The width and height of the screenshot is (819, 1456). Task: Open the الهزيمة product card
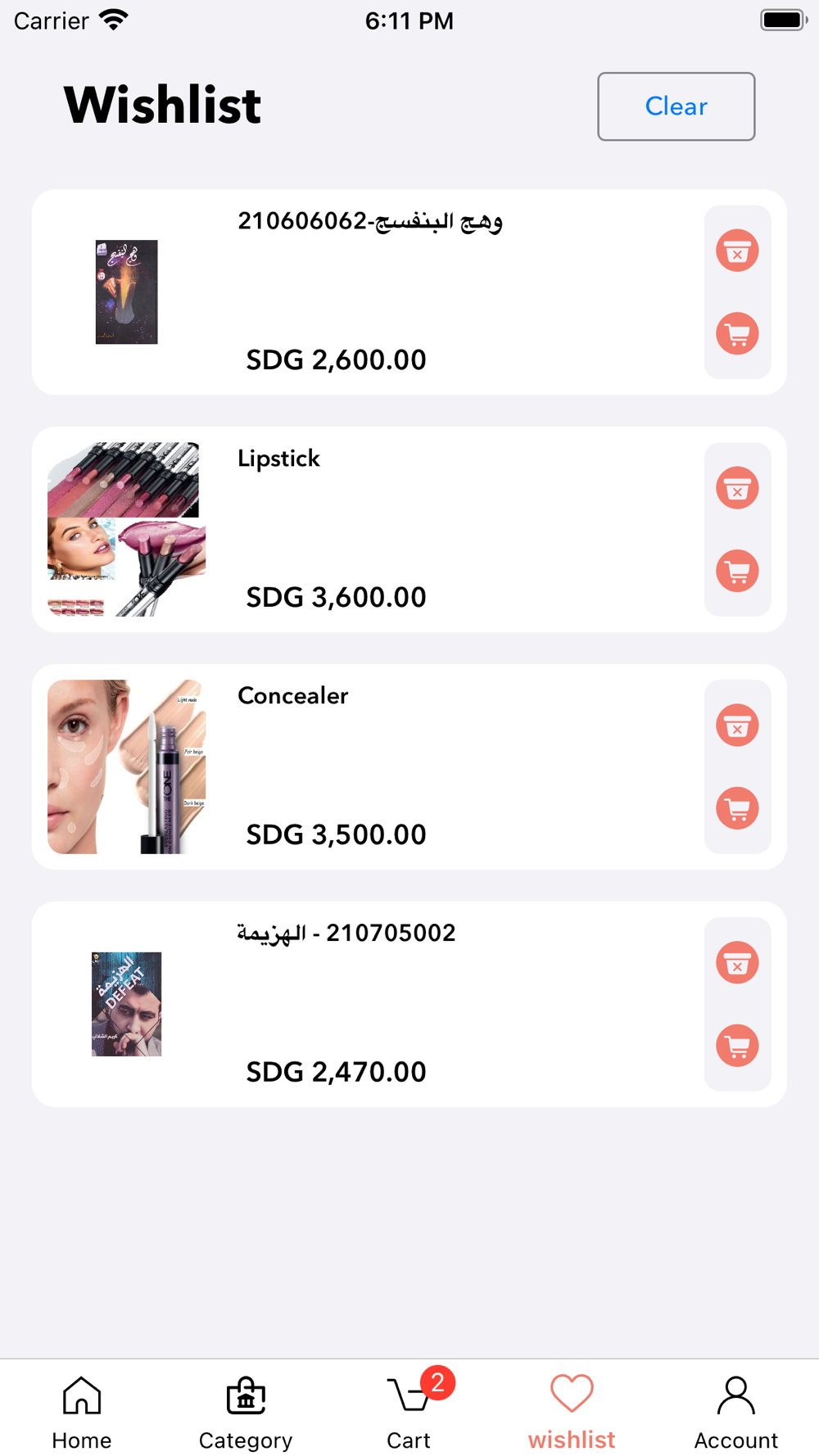click(x=369, y=1004)
